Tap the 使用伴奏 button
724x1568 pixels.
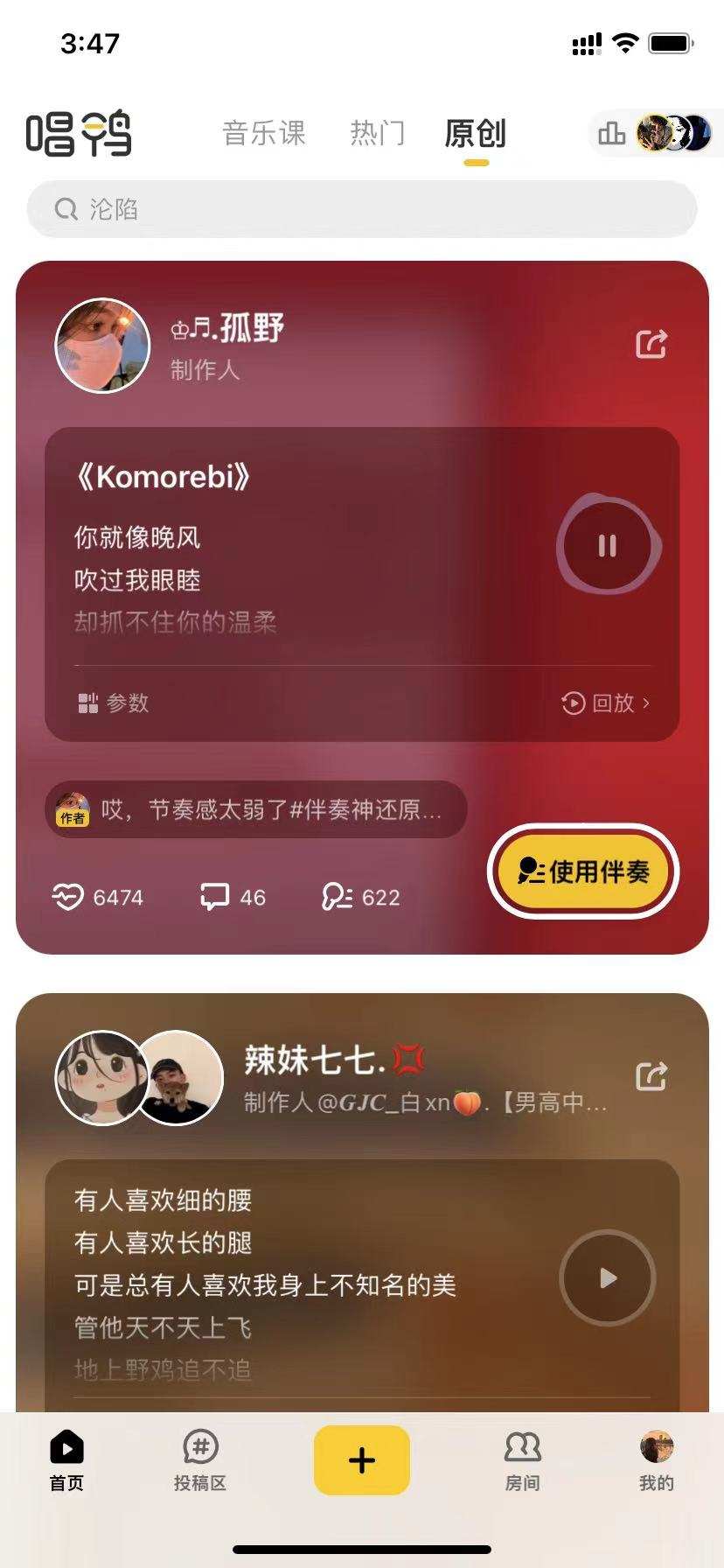(x=583, y=871)
